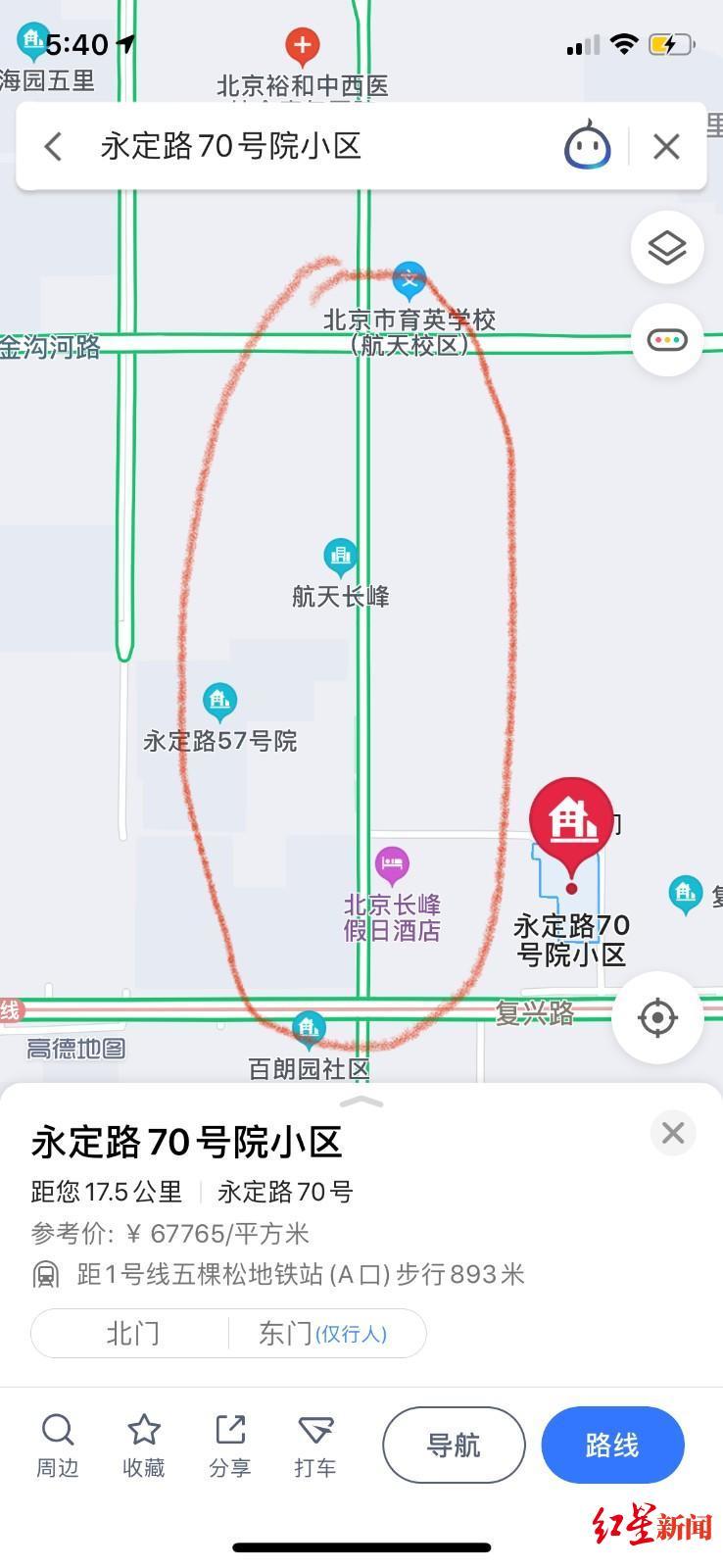Open the robot voice assistant
723x1568 pixels.
(587, 147)
